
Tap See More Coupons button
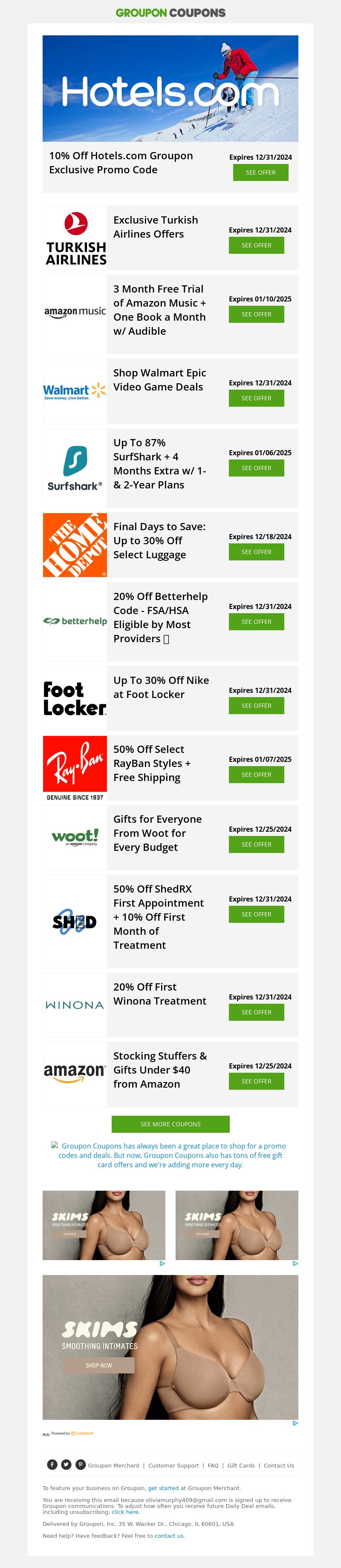click(170, 1124)
